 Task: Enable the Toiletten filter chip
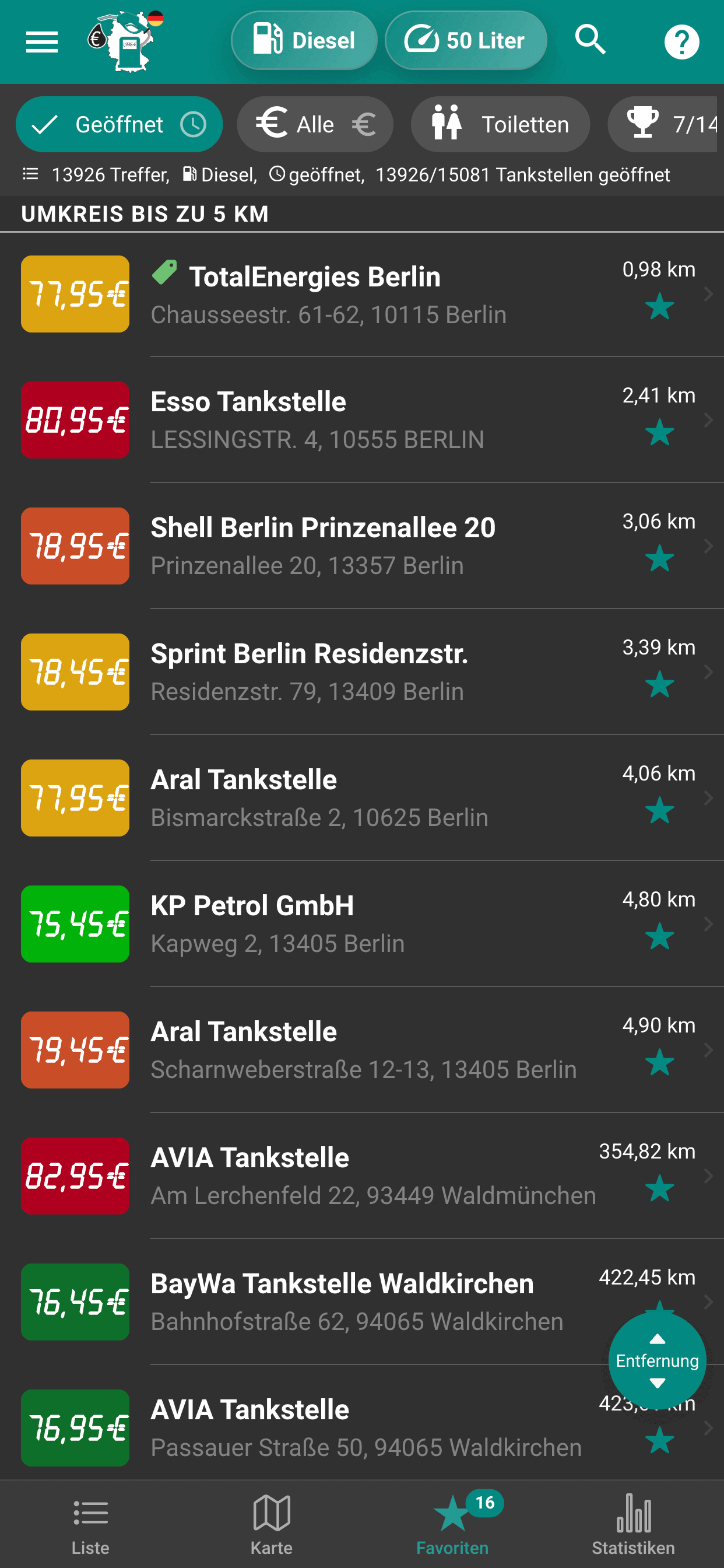[500, 125]
